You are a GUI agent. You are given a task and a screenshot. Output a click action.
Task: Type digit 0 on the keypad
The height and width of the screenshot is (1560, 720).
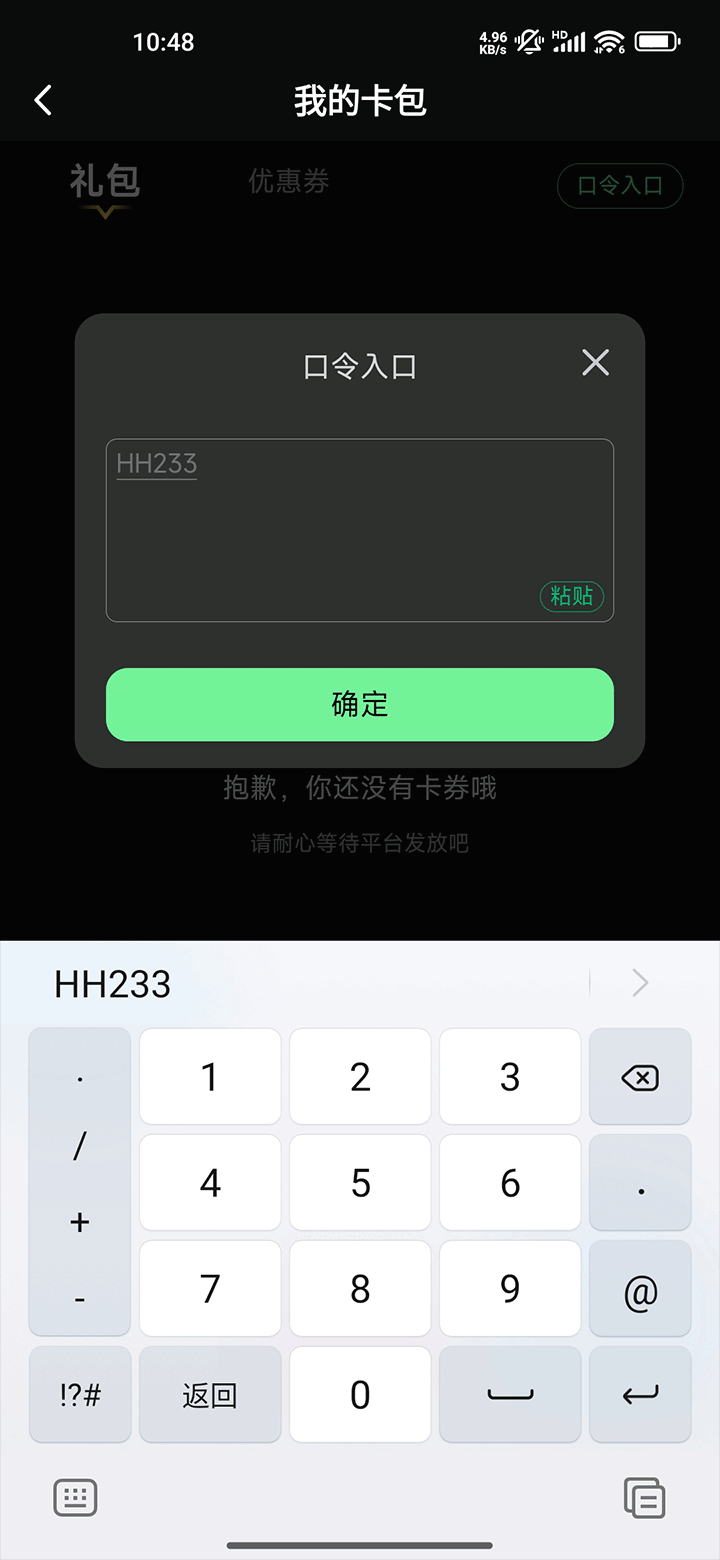360,1395
